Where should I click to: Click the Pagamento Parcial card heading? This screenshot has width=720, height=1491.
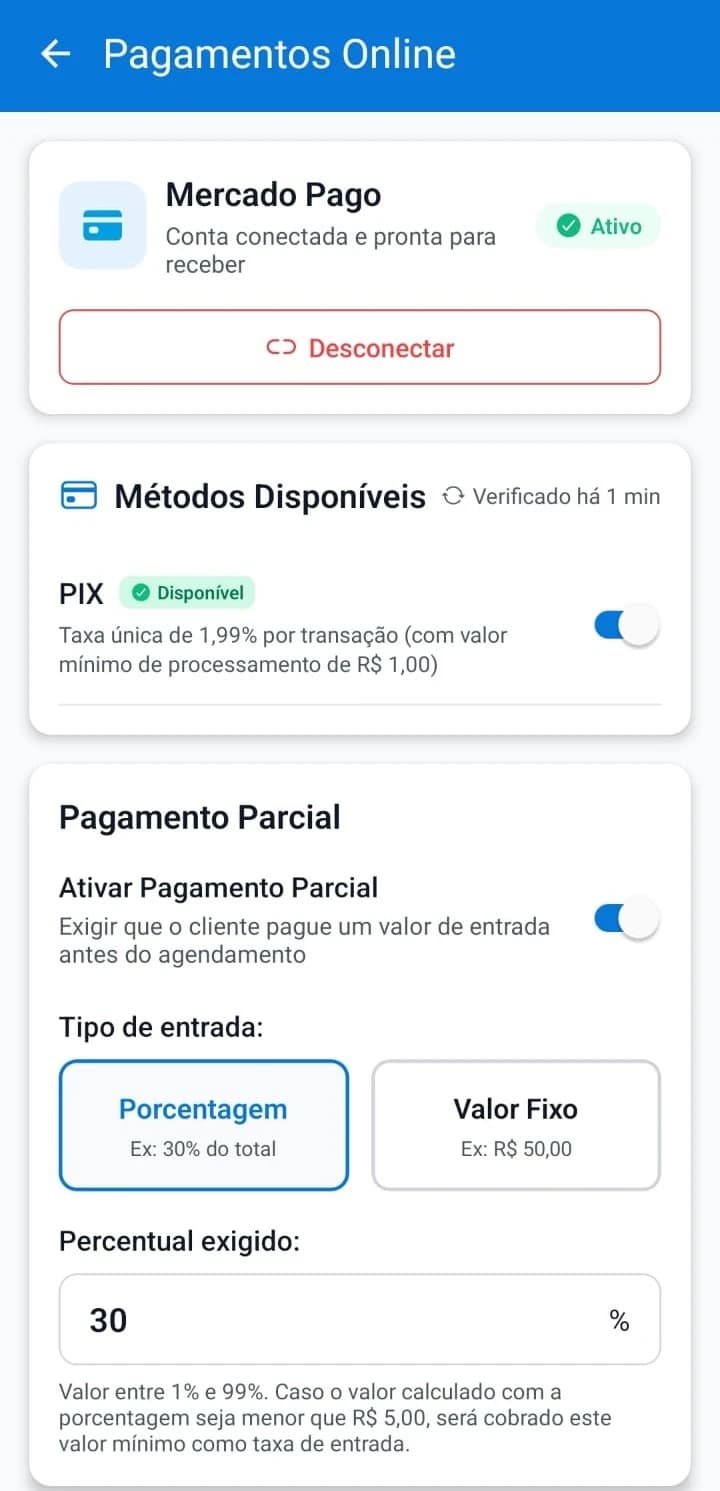[199, 817]
